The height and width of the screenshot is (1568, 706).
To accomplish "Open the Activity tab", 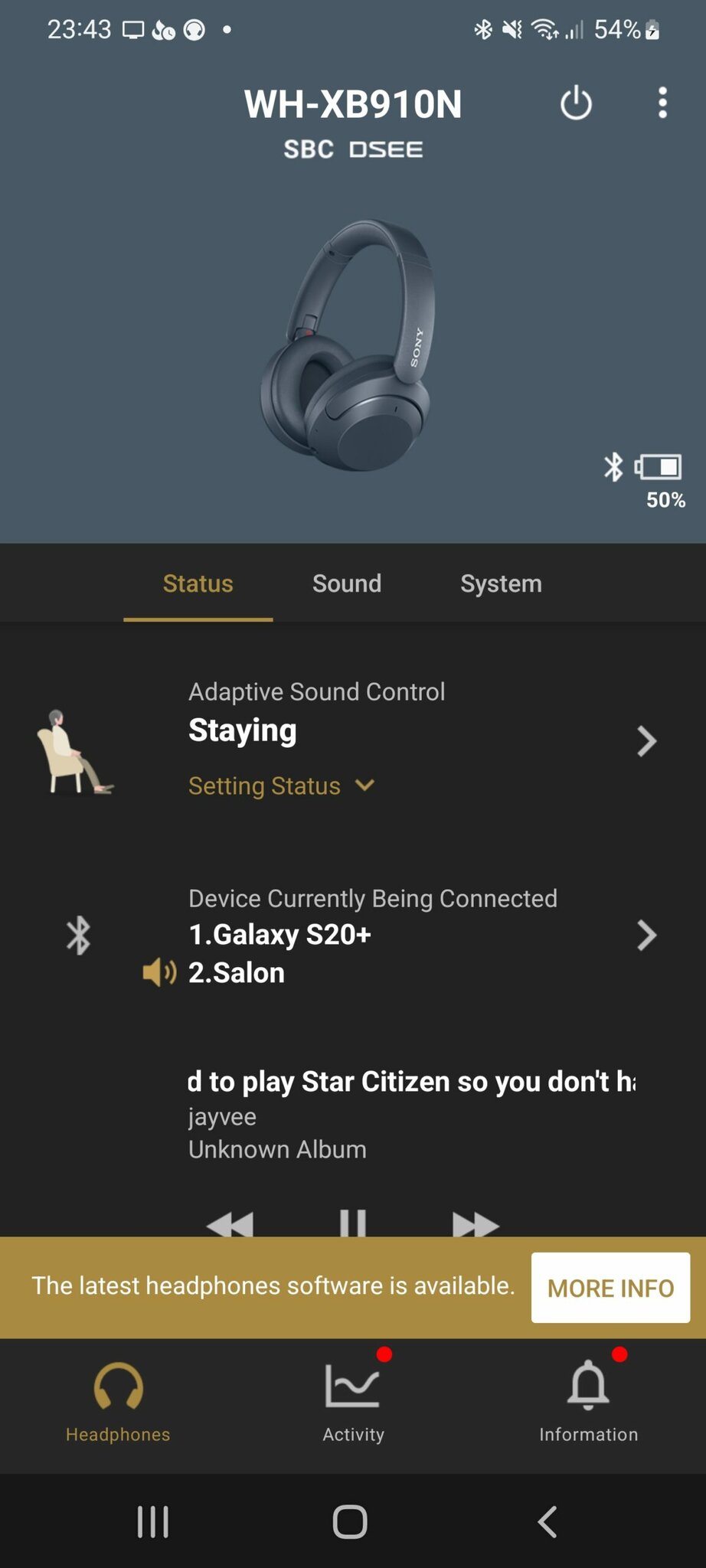I will 353,1403.
